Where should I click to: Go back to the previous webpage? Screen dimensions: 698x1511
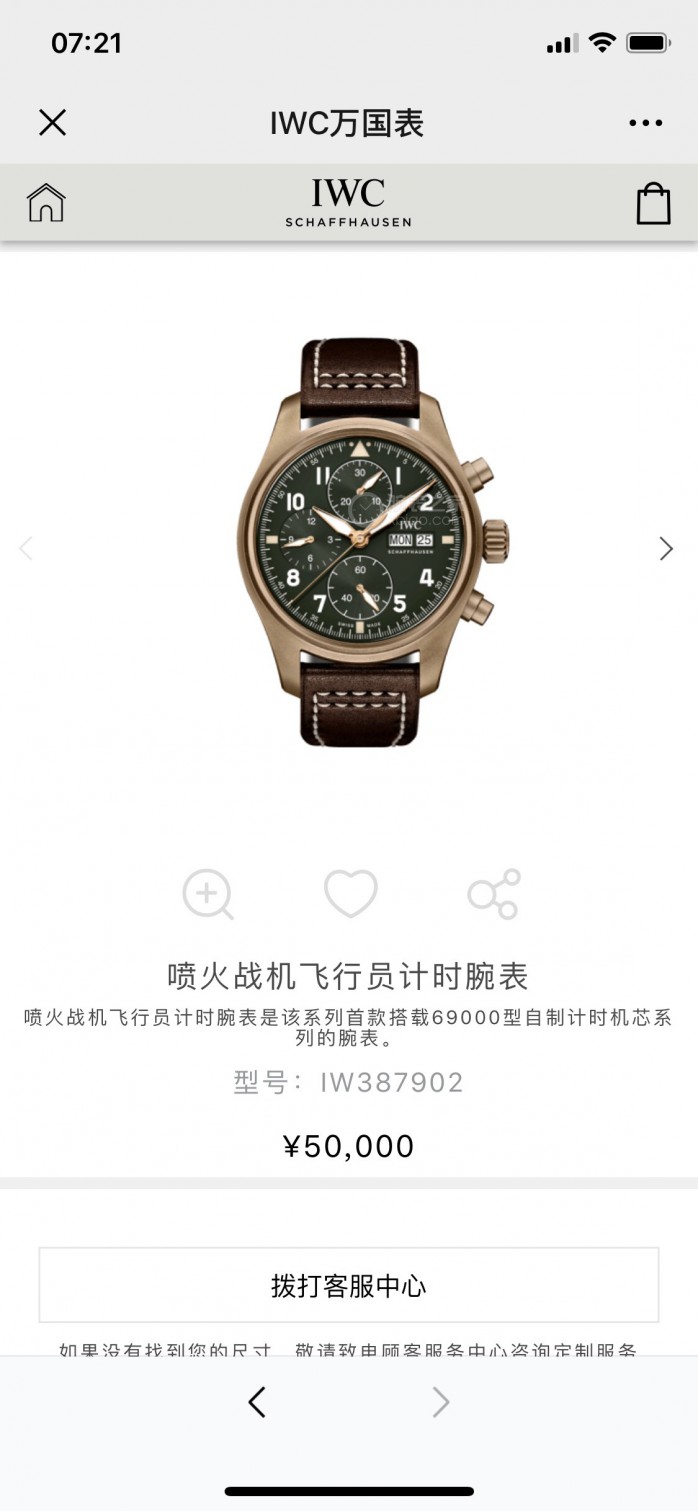(x=257, y=1403)
